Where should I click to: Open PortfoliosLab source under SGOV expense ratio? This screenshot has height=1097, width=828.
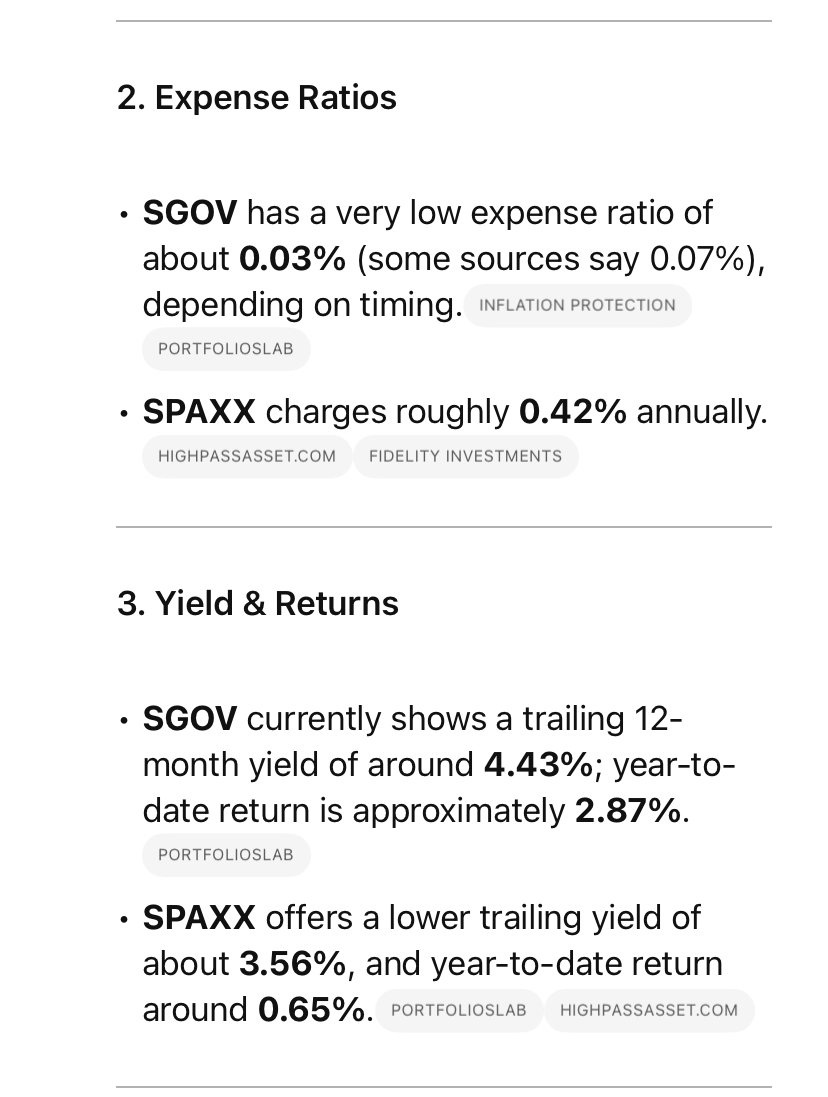pyautogui.click(x=226, y=349)
